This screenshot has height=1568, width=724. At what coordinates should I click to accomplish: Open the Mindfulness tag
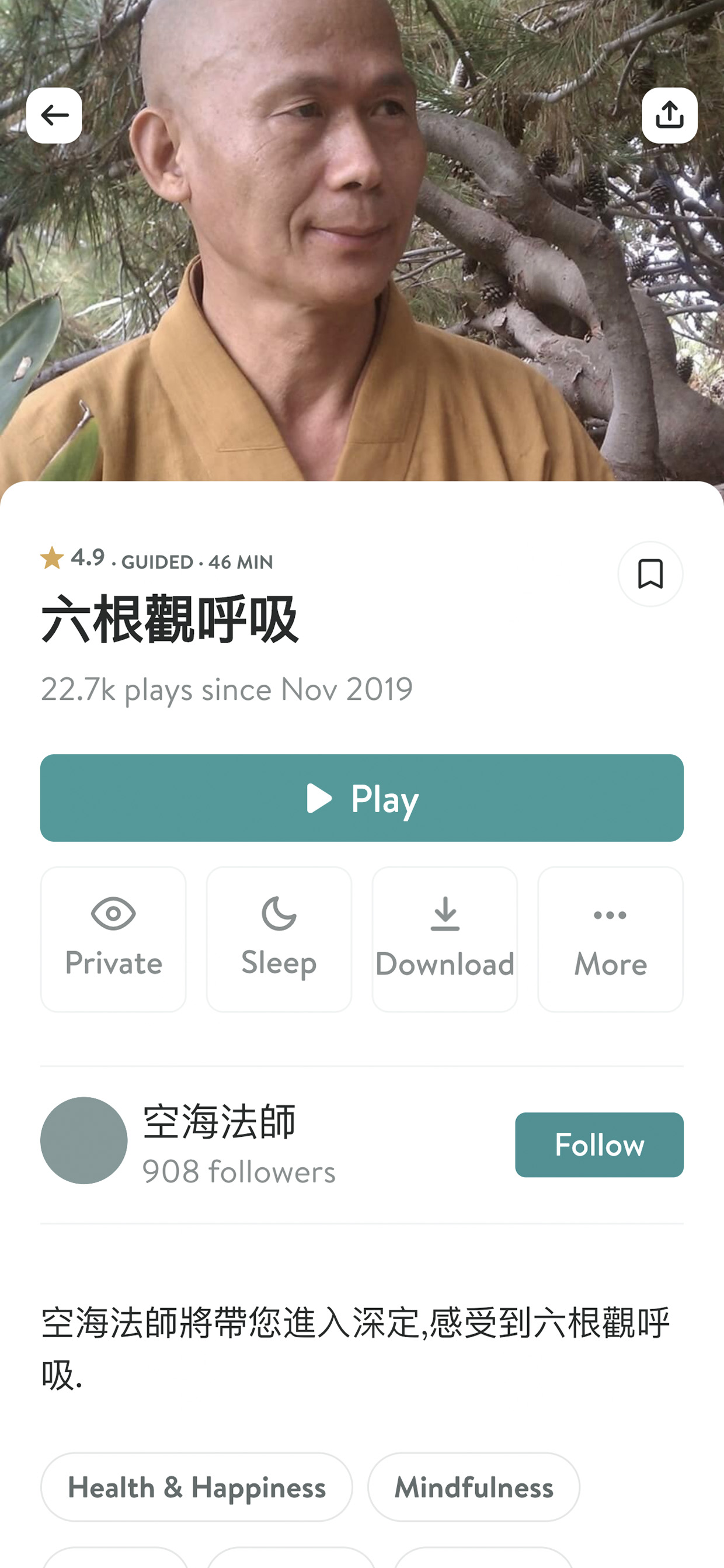click(474, 1487)
